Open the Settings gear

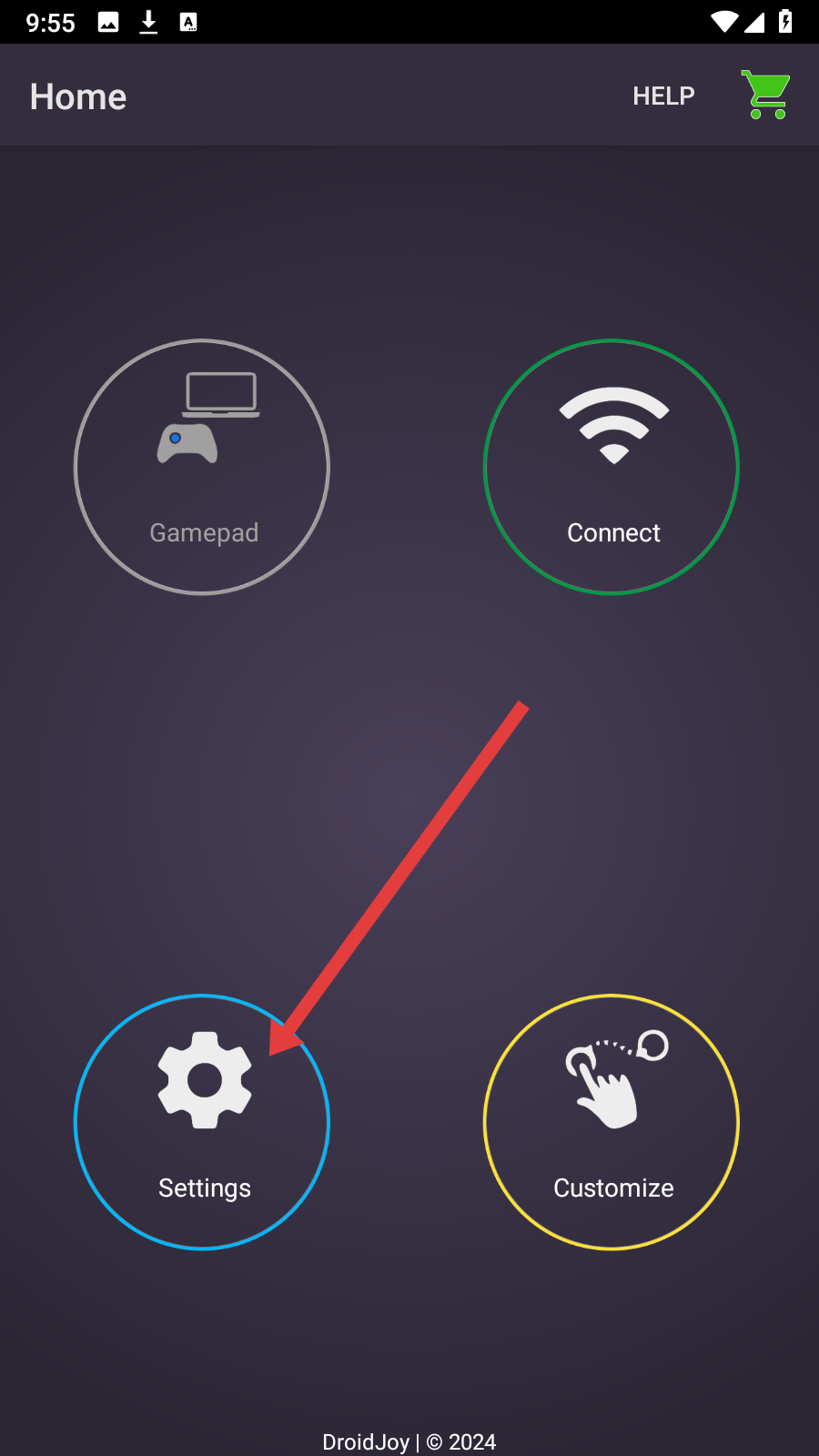coord(202,1122)
